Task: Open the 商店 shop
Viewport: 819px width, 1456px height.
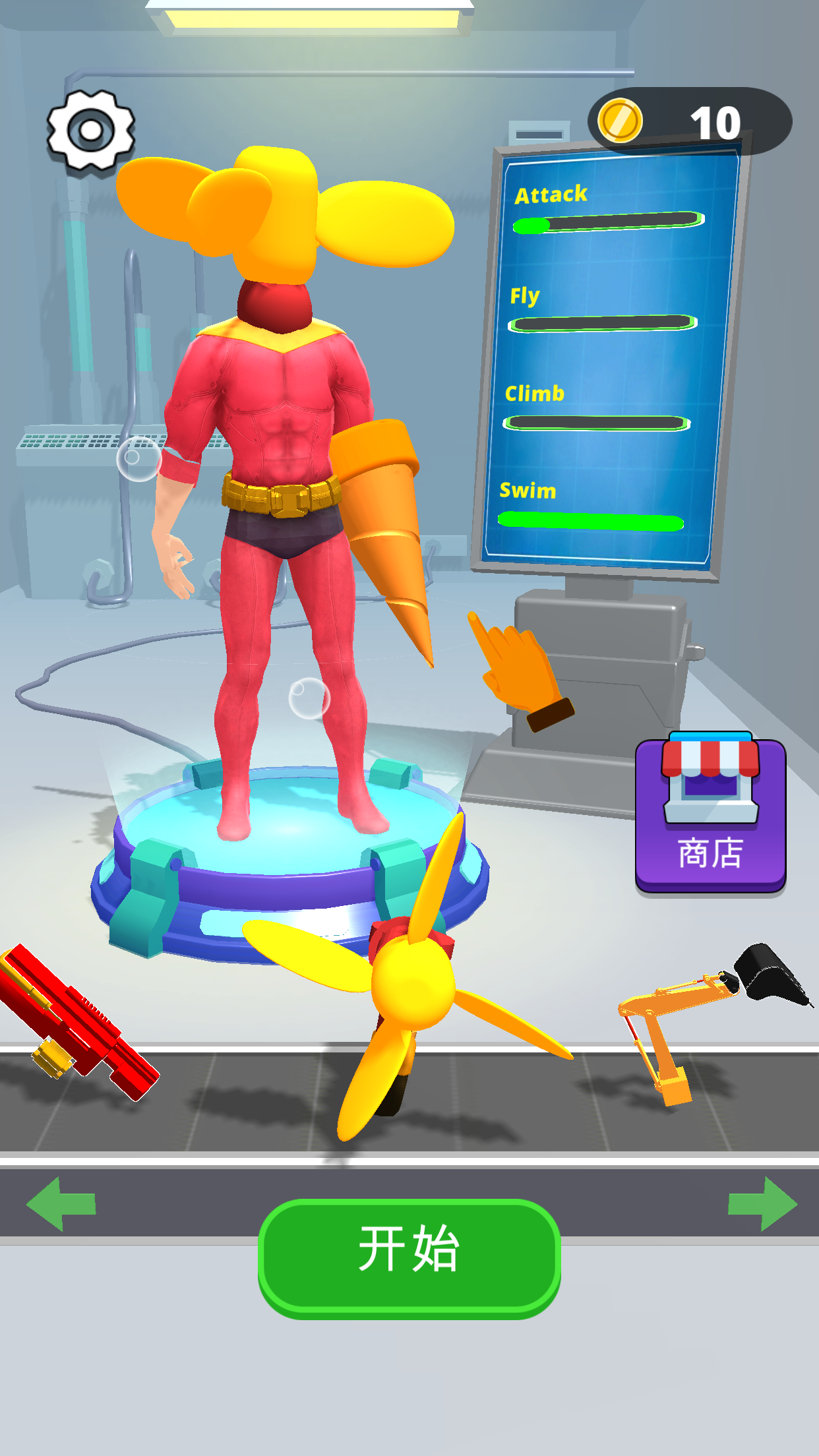Action: click(x=710, y=816)
